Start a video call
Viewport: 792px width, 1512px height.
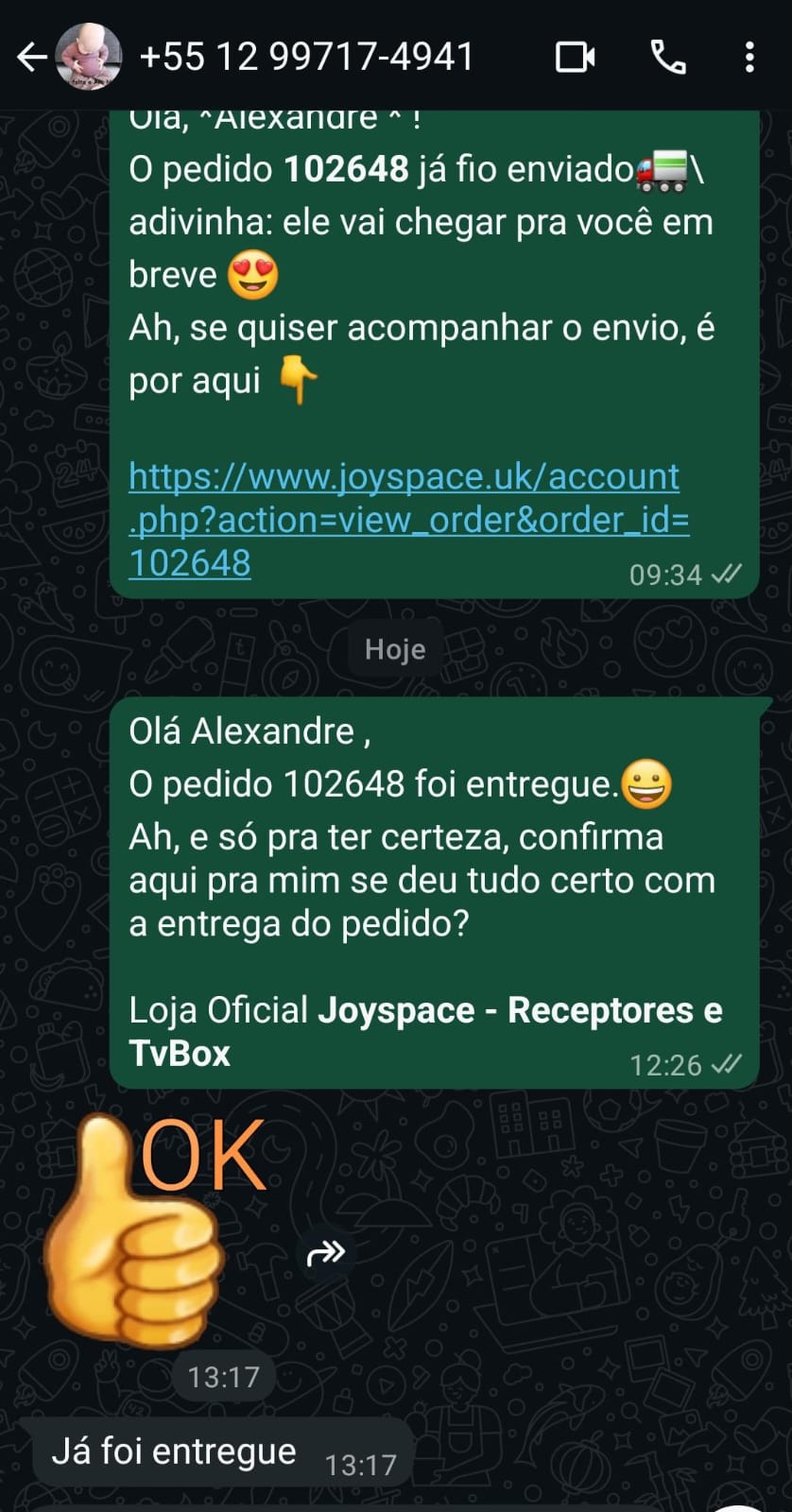(x=574, y=58)
